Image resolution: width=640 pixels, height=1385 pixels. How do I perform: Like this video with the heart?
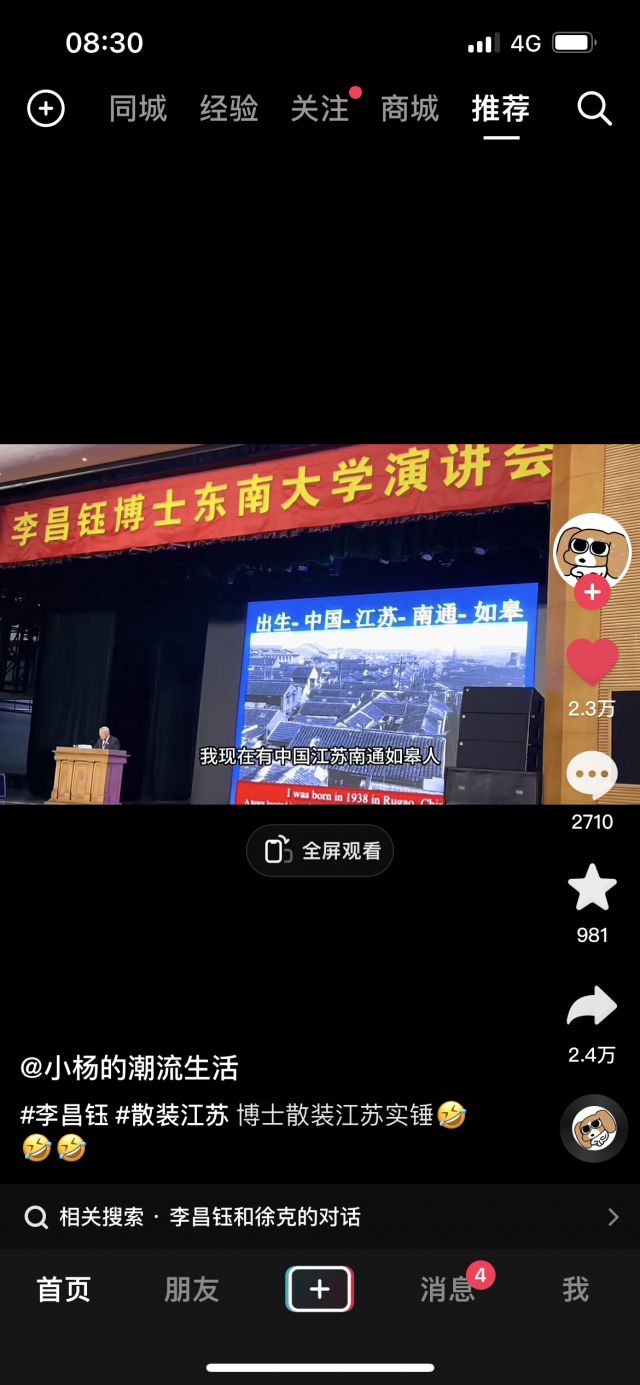point(592,662)
